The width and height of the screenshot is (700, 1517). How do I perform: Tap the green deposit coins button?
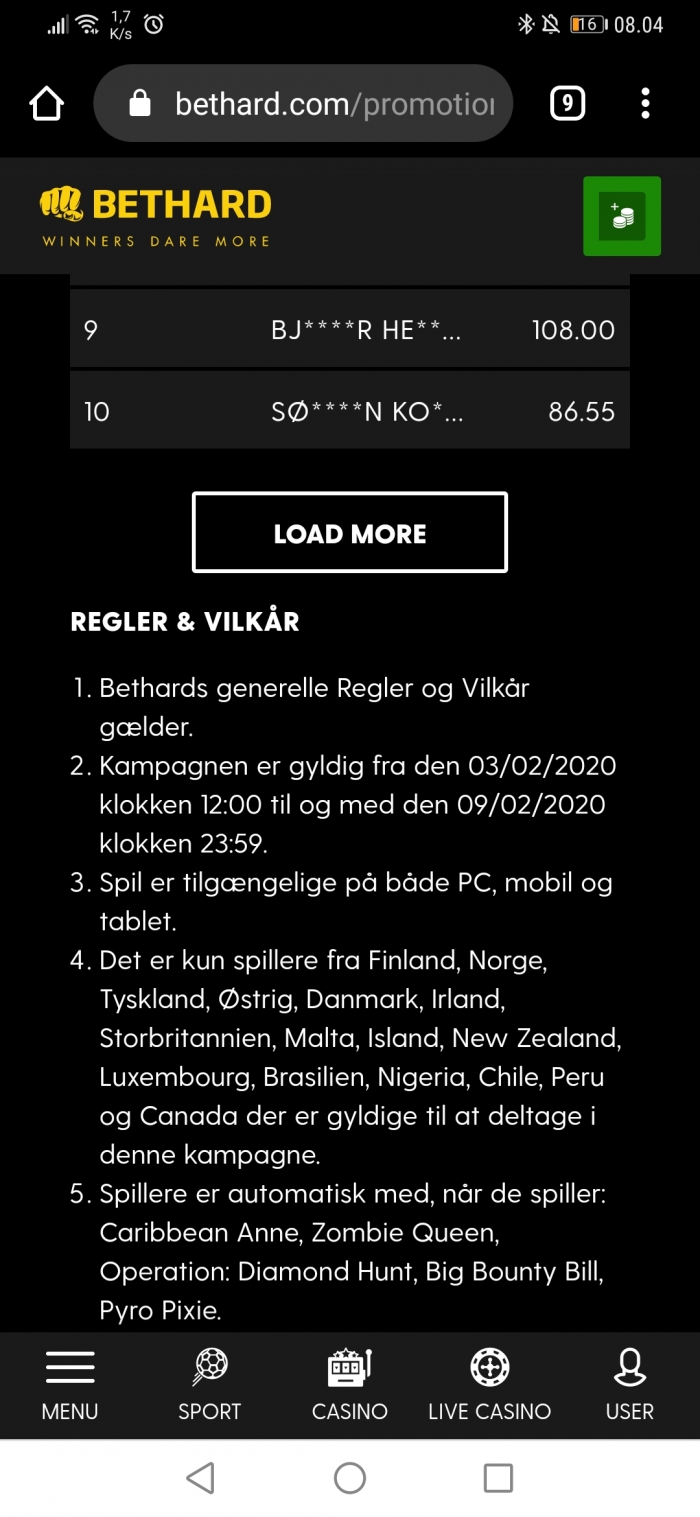[x=622, y=216]
